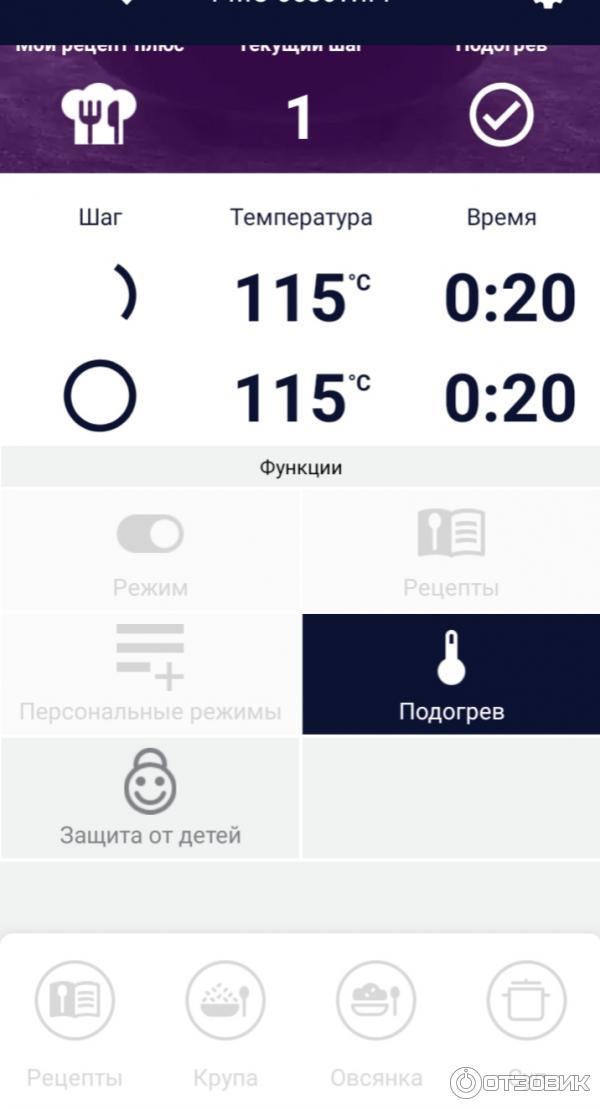Enable Защита от детей child lock

point(150,797)
